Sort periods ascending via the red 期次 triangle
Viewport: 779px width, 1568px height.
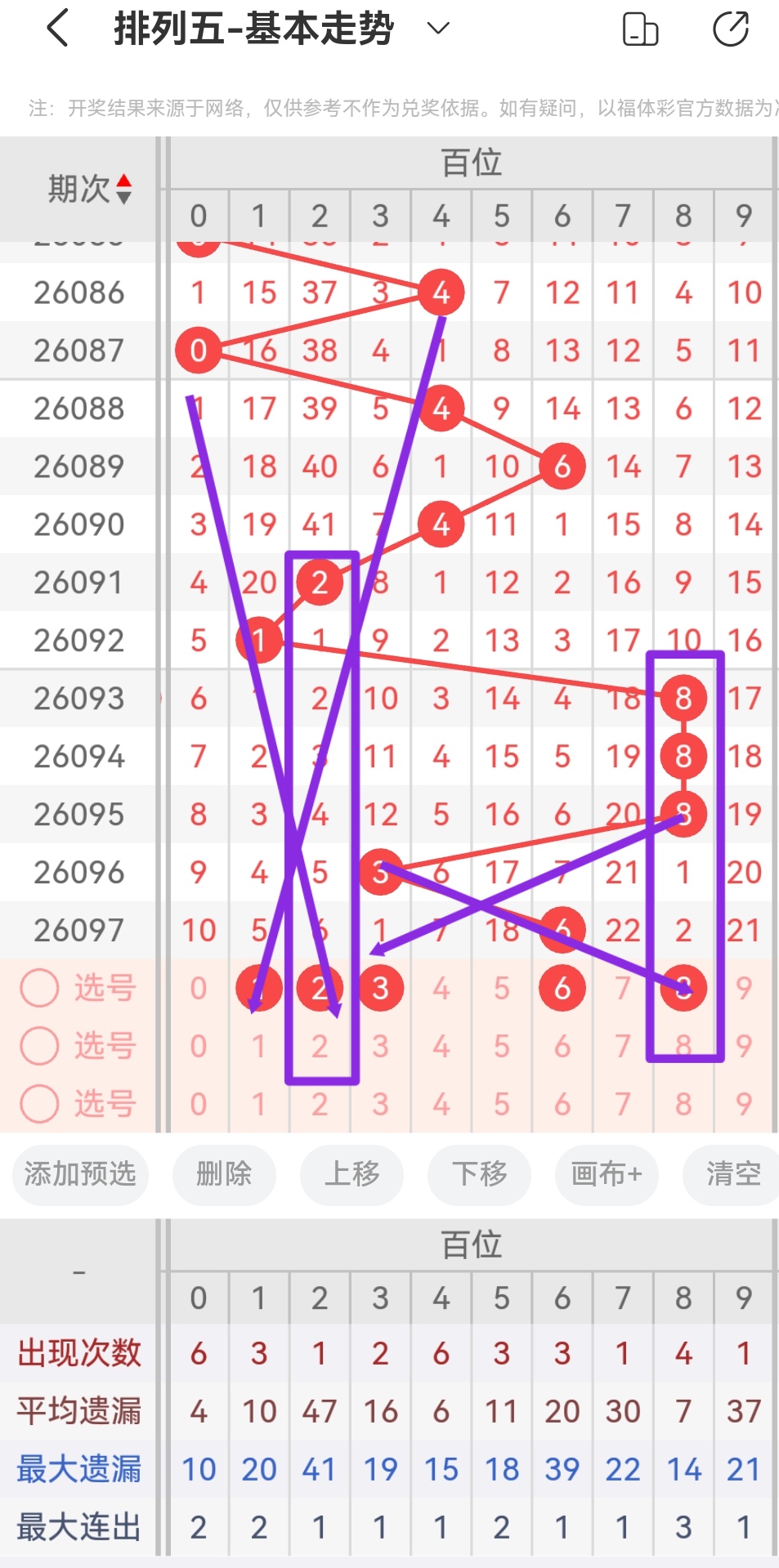123,181
